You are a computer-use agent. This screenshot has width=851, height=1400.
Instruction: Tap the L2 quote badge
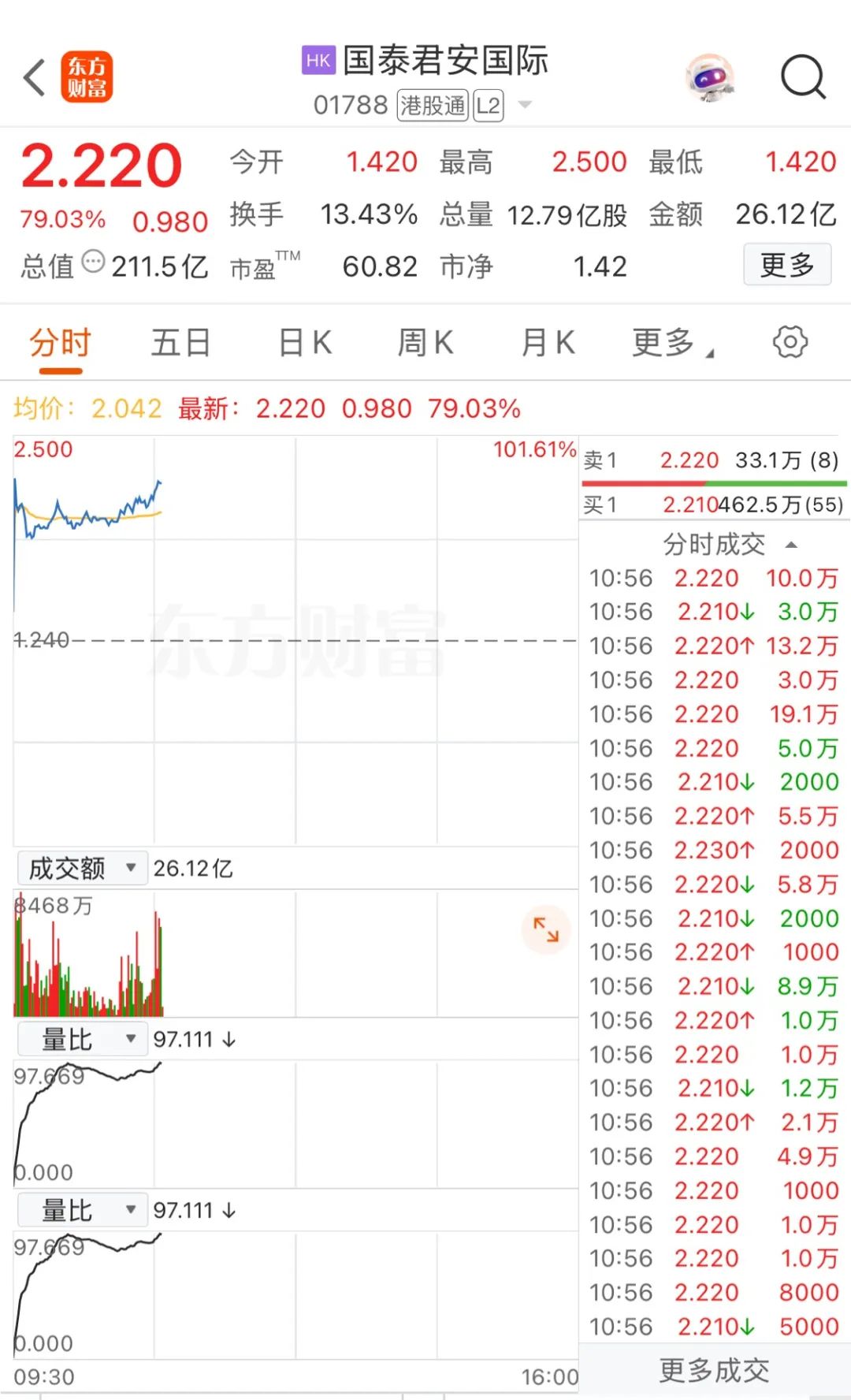pos(489,105)
